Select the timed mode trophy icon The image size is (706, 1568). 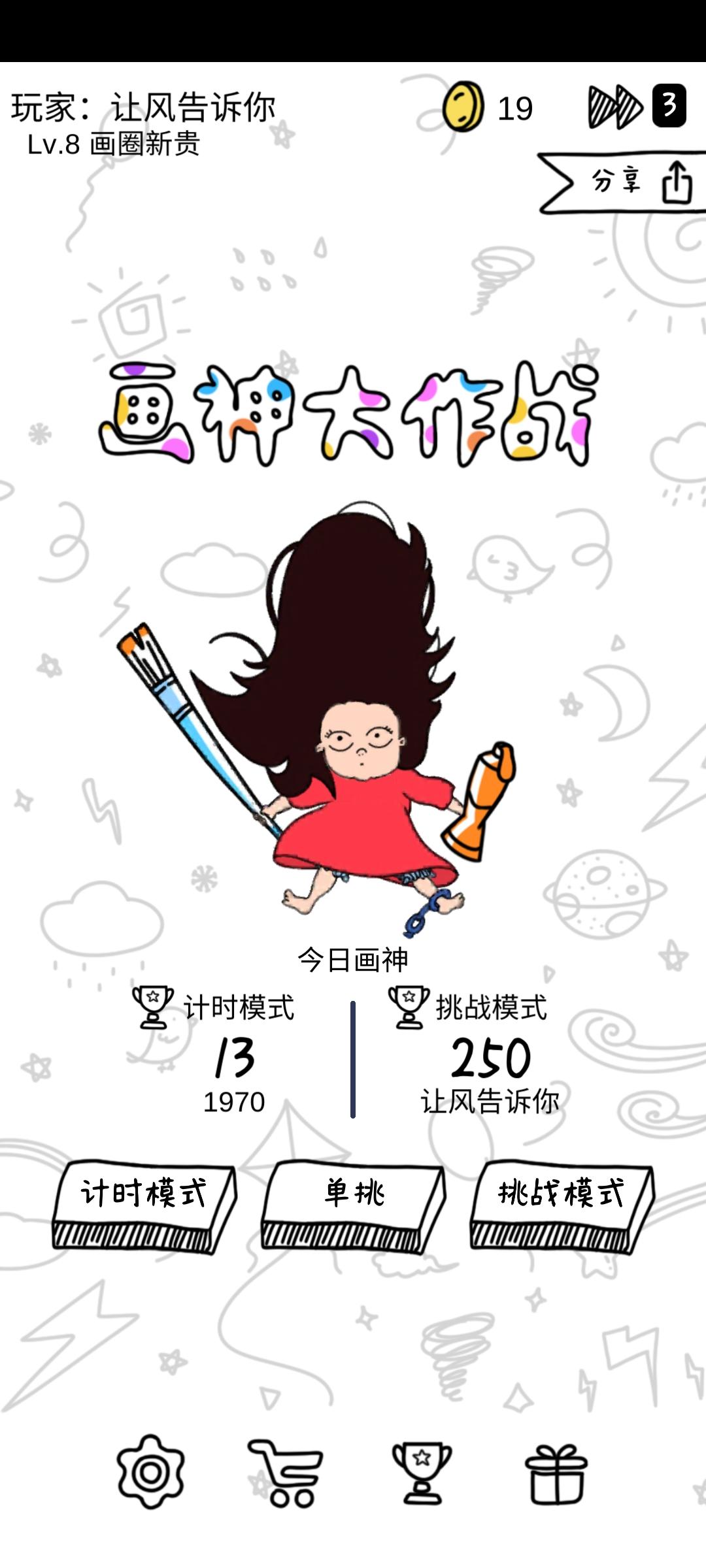[x=152, y=1007]
